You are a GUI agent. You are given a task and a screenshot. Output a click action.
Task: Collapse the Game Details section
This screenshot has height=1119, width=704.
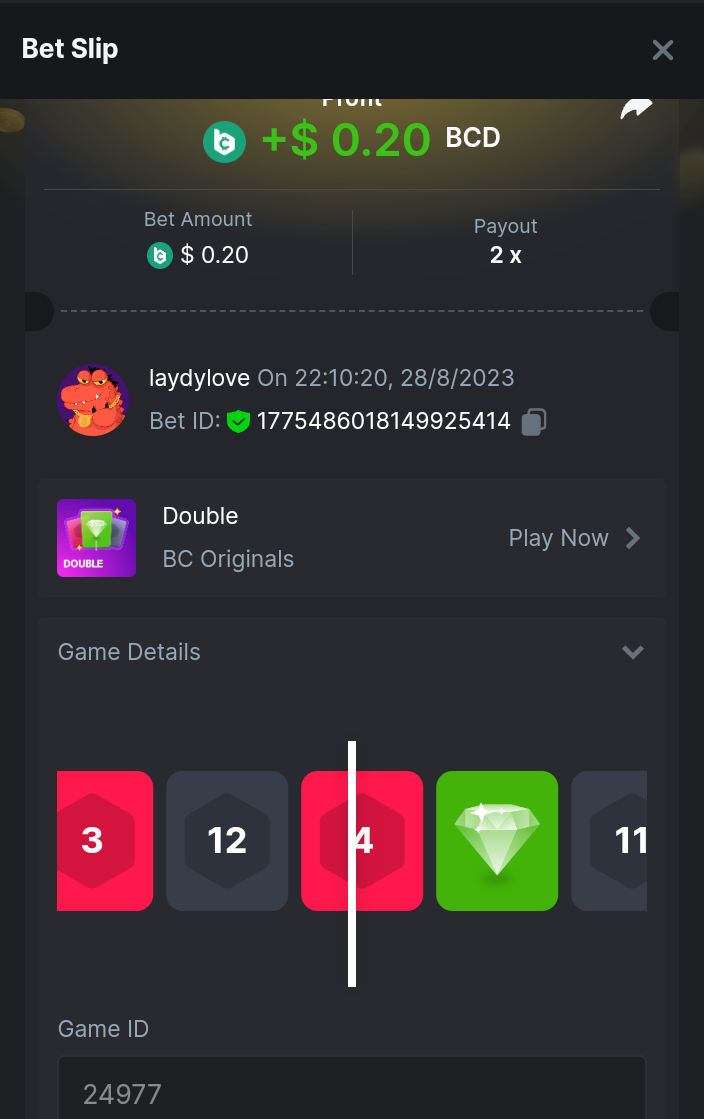pyautogui.click(x=632, y=652)
